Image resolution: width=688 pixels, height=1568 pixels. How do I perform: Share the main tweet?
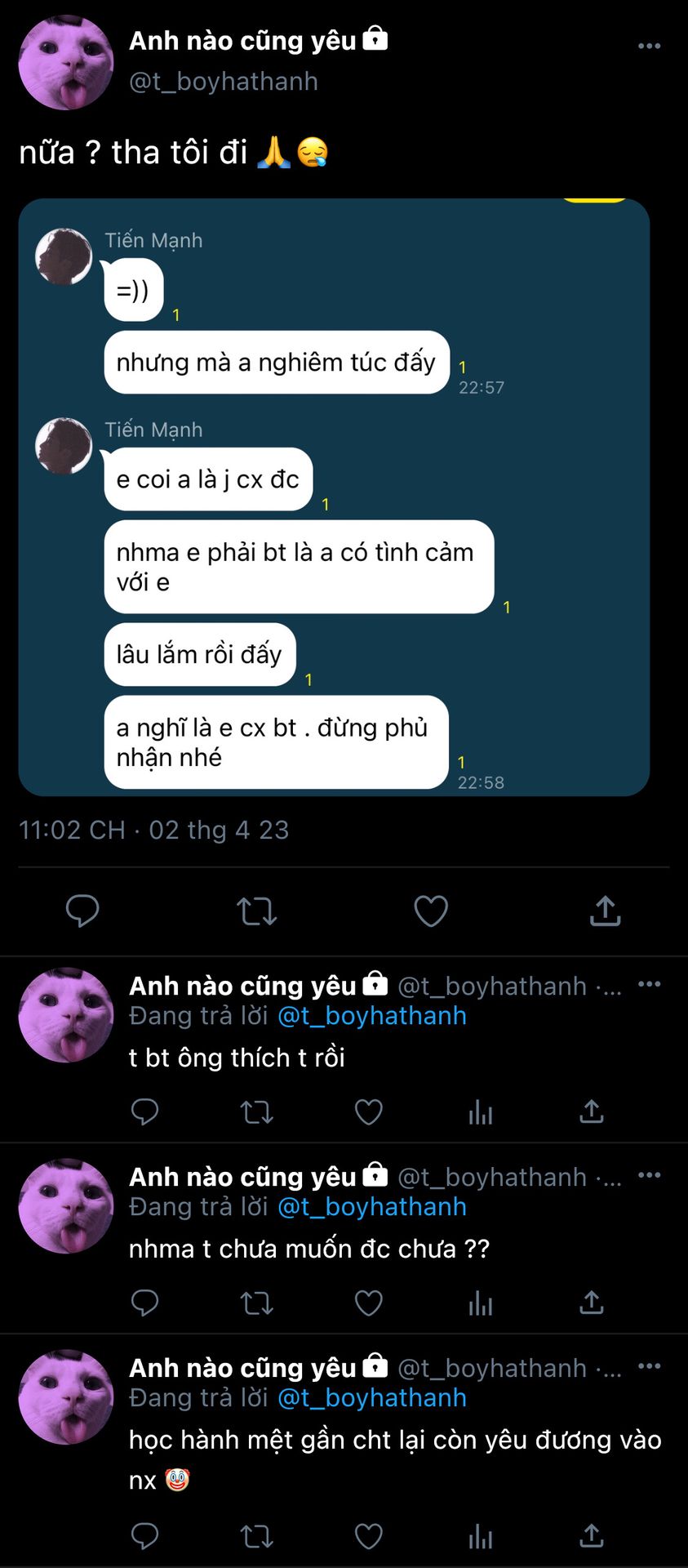pyautogui.click(x=606, y=911)
